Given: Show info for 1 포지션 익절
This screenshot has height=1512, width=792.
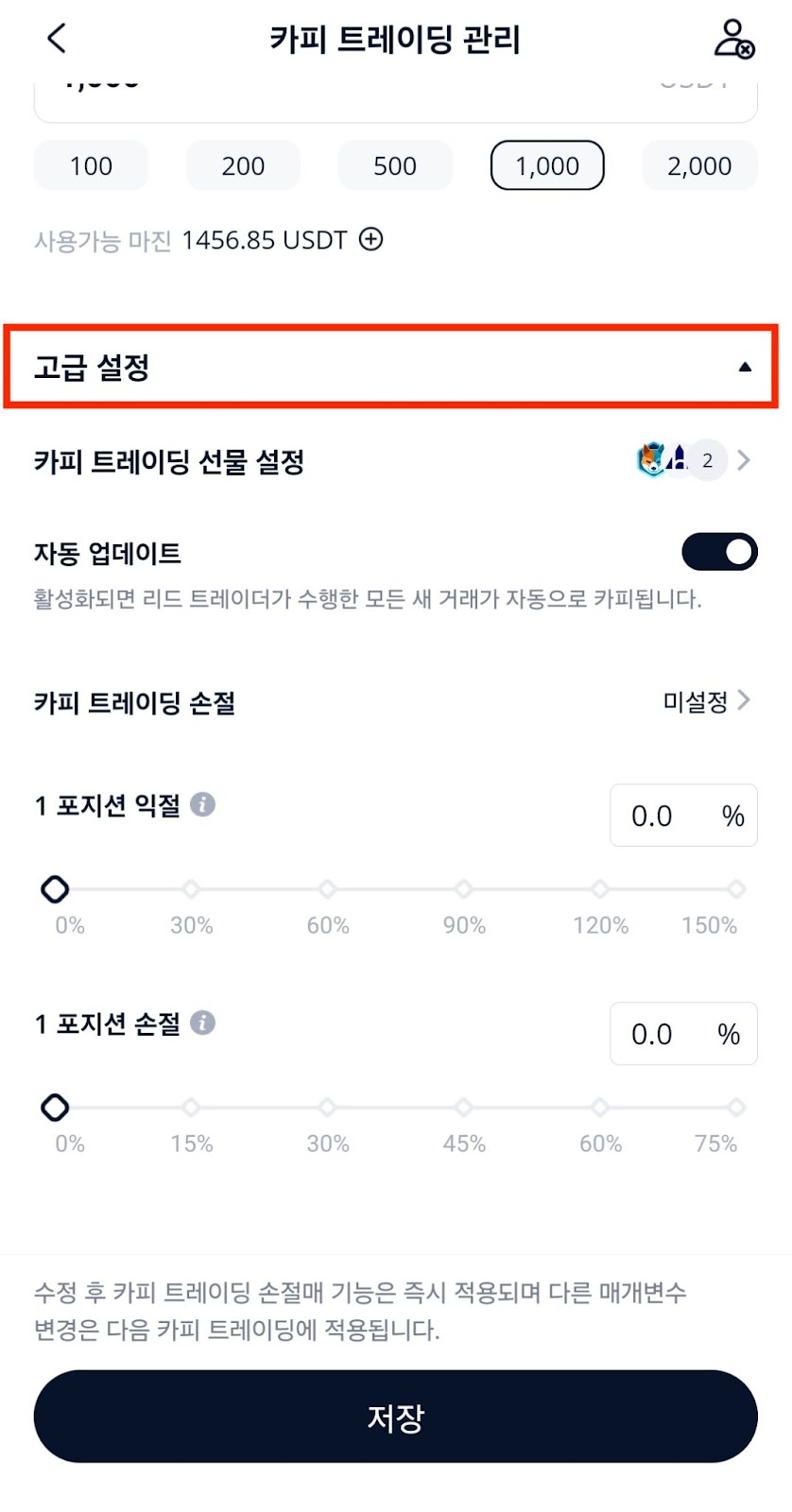Looking at the screenshot, I should 202,804.
